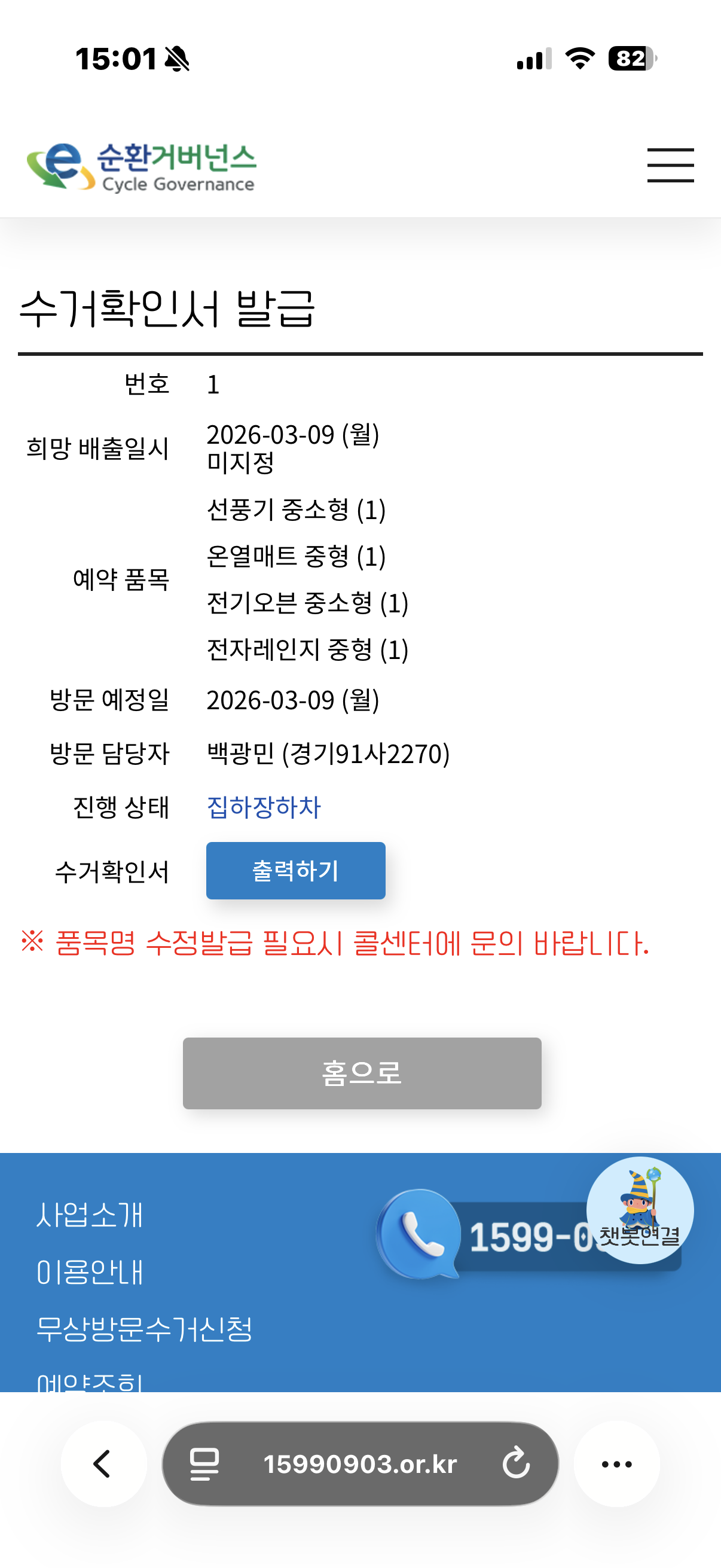721x1568 pixels.
Task: Tap the 출력하기 print button
Action: pos(296,871)
